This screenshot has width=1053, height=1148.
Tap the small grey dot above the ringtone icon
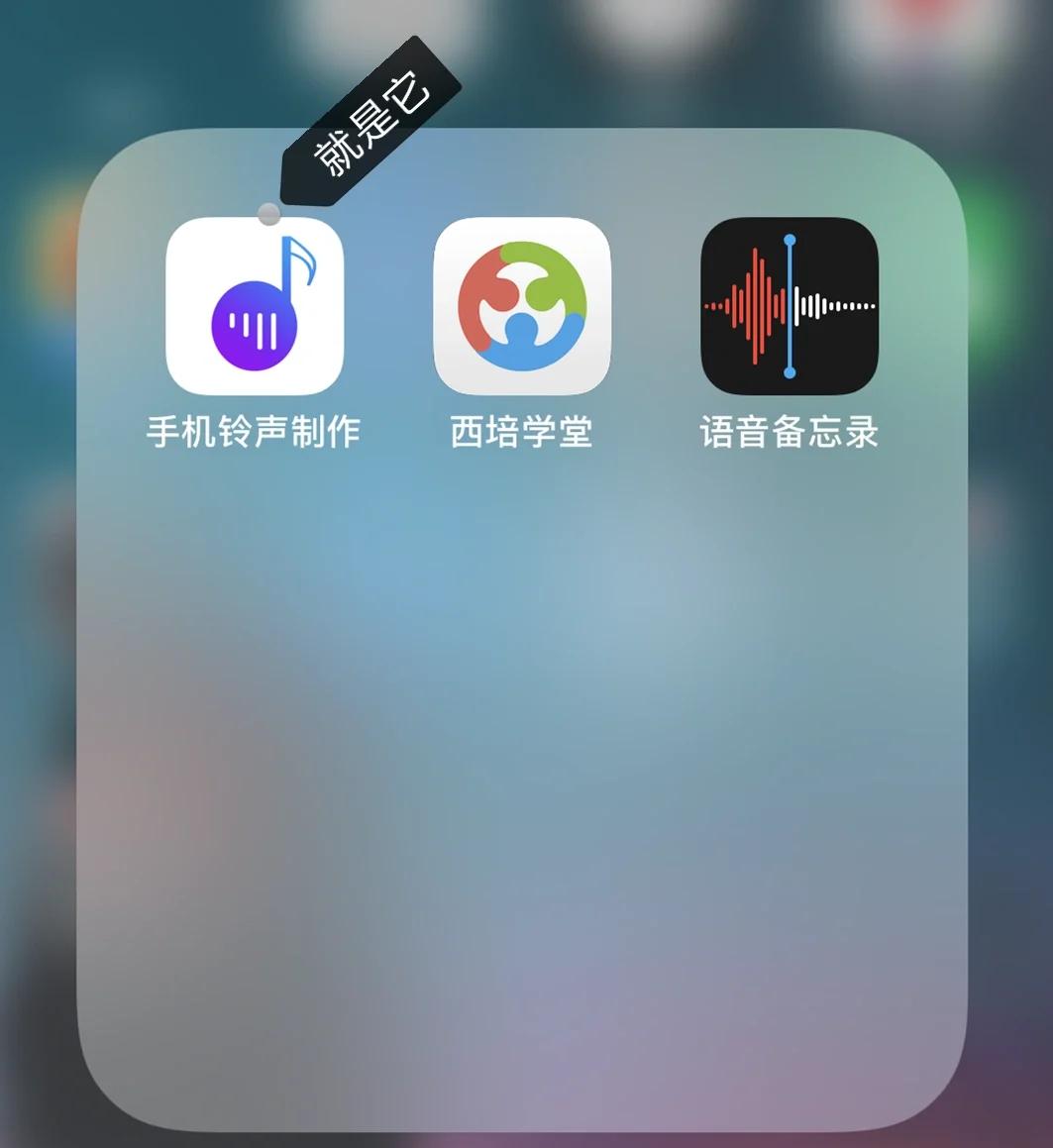tap(266, 212)
